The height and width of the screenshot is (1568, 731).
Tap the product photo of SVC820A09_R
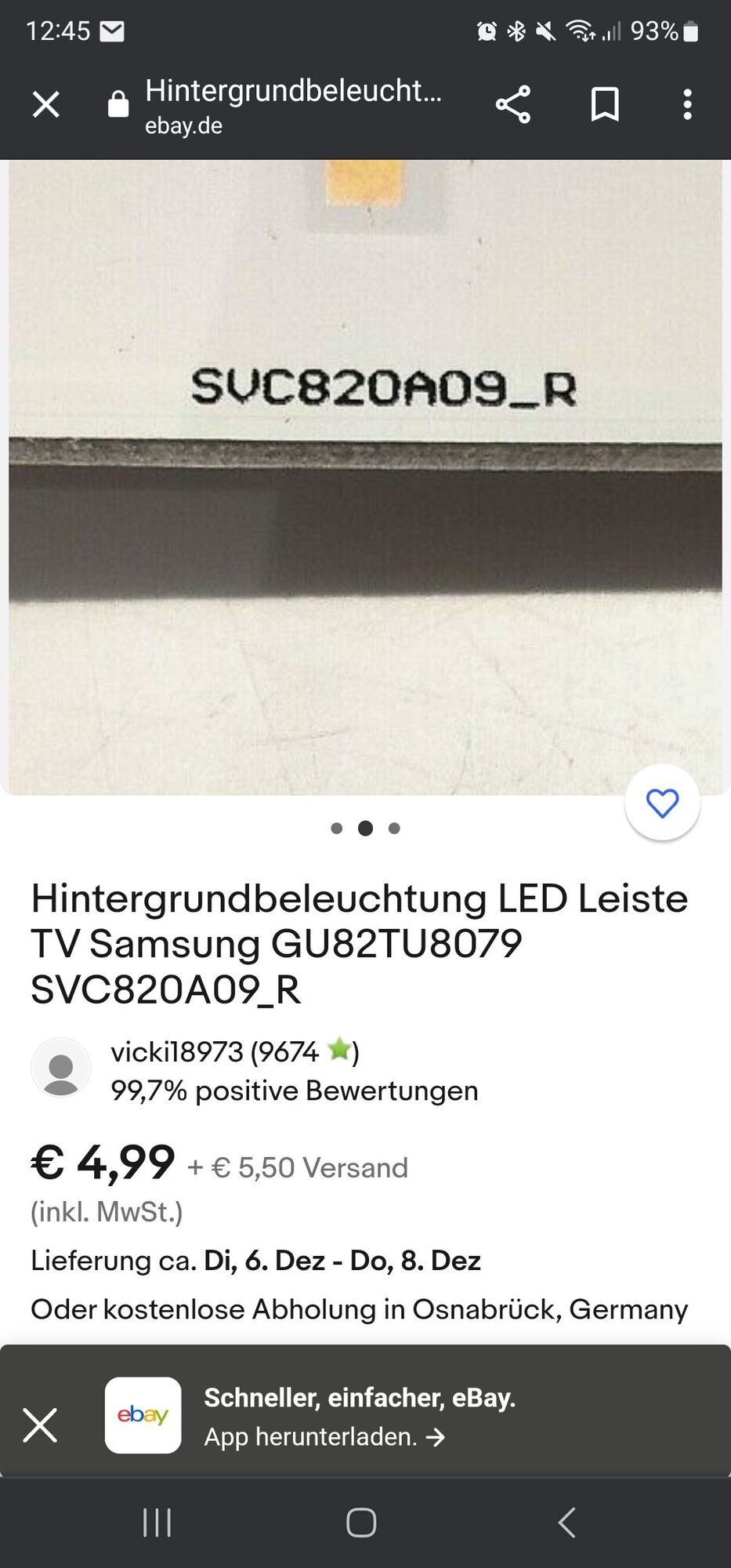[365, 470]
